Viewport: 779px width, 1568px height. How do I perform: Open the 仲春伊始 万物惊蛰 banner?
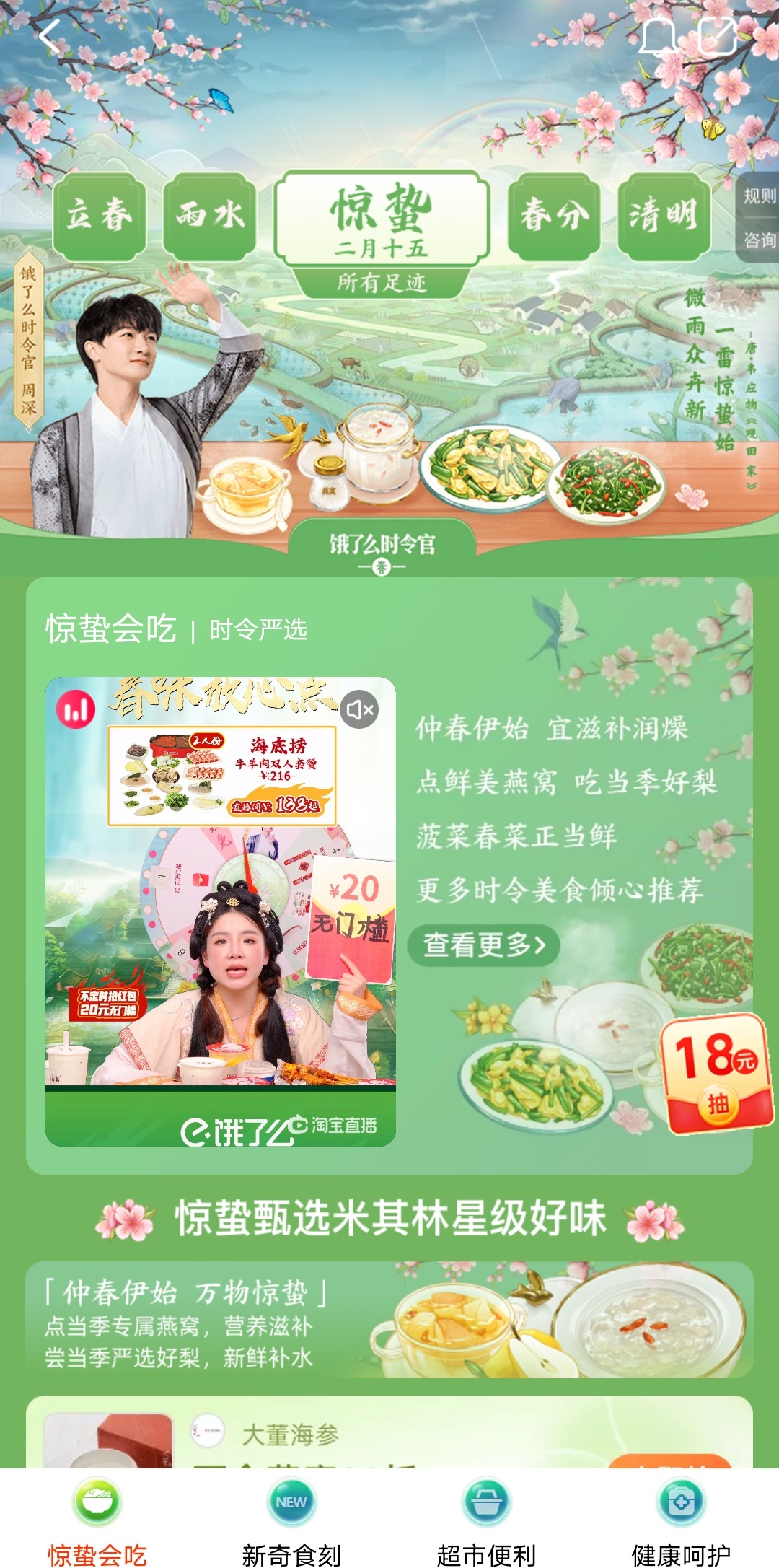(389, 1320)
